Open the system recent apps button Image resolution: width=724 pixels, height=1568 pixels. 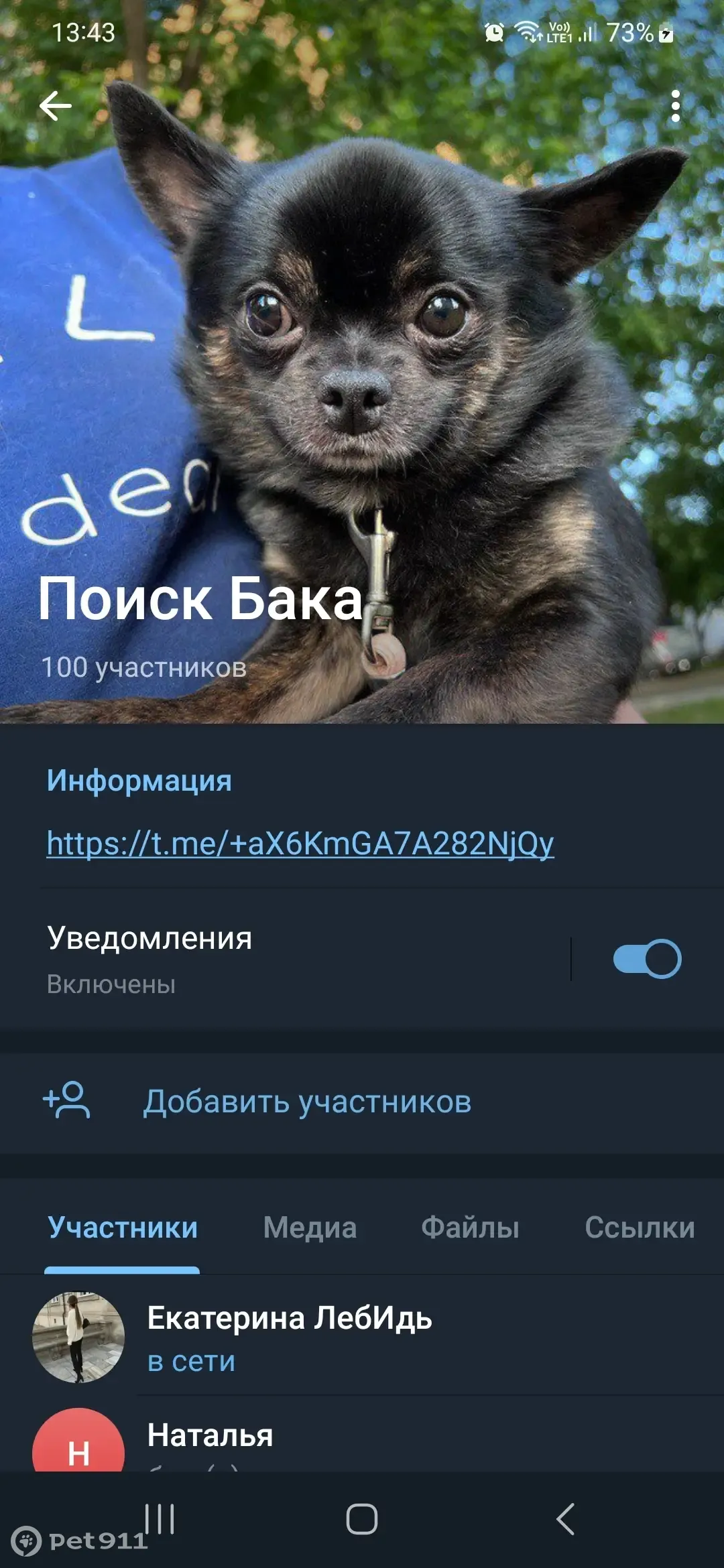click(160, 1519)
